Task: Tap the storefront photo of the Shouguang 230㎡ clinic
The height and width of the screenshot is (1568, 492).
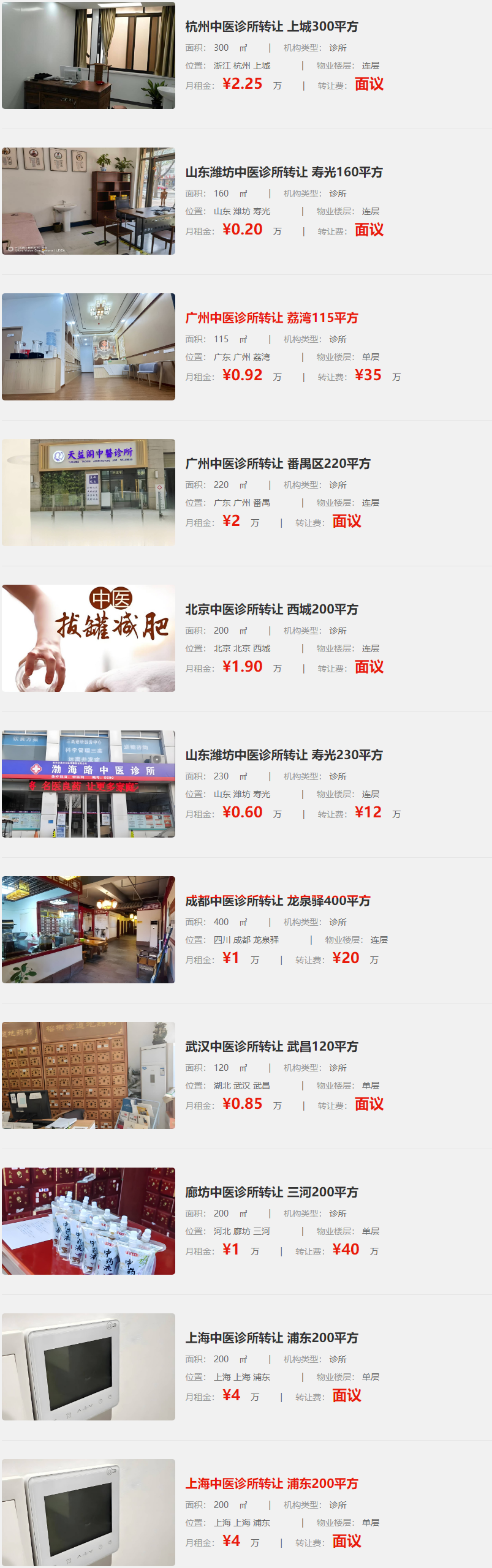Action: pos(88,784)
